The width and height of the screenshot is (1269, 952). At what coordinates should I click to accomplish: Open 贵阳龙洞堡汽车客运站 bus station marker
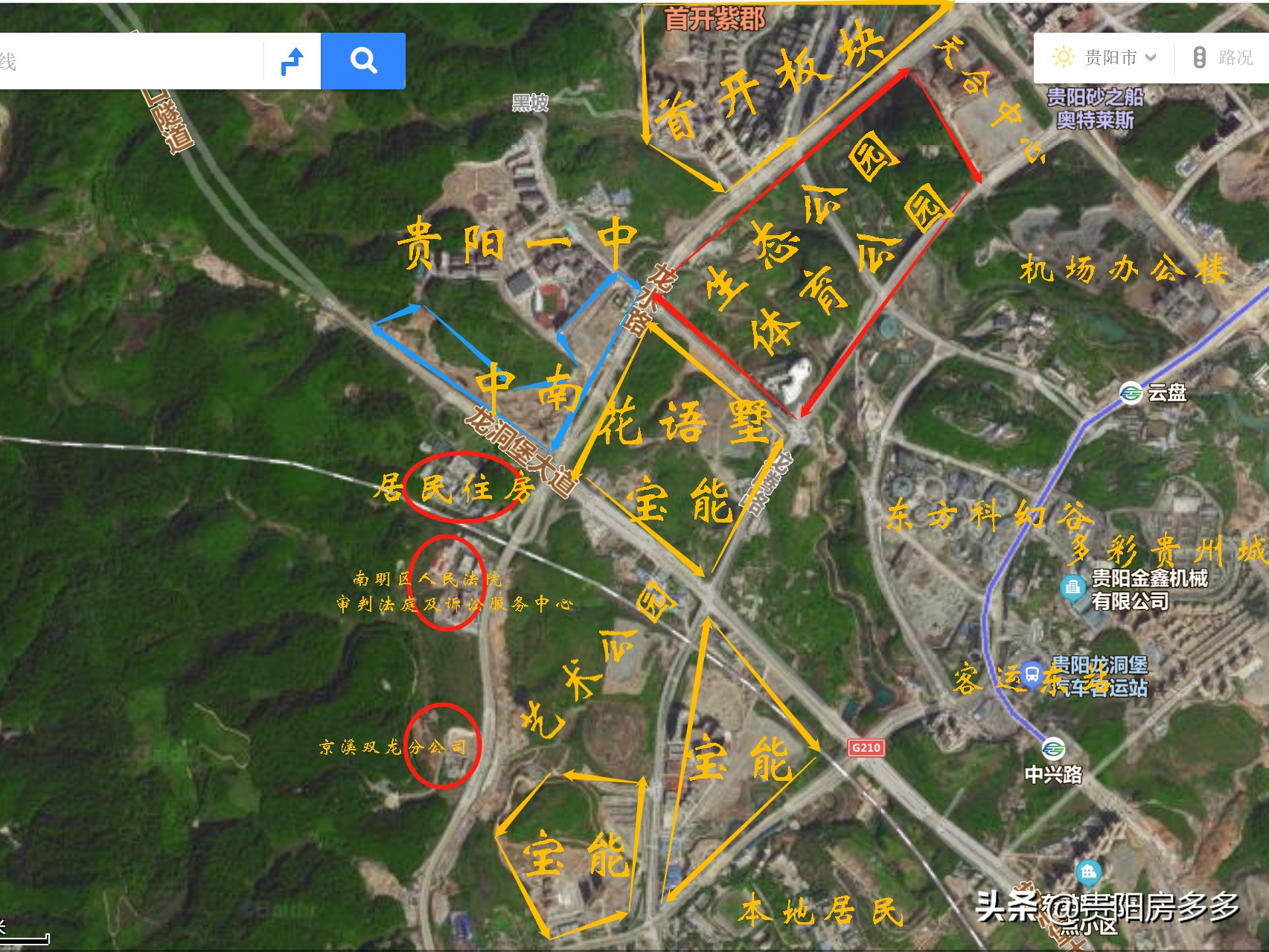click(1032, 674)
